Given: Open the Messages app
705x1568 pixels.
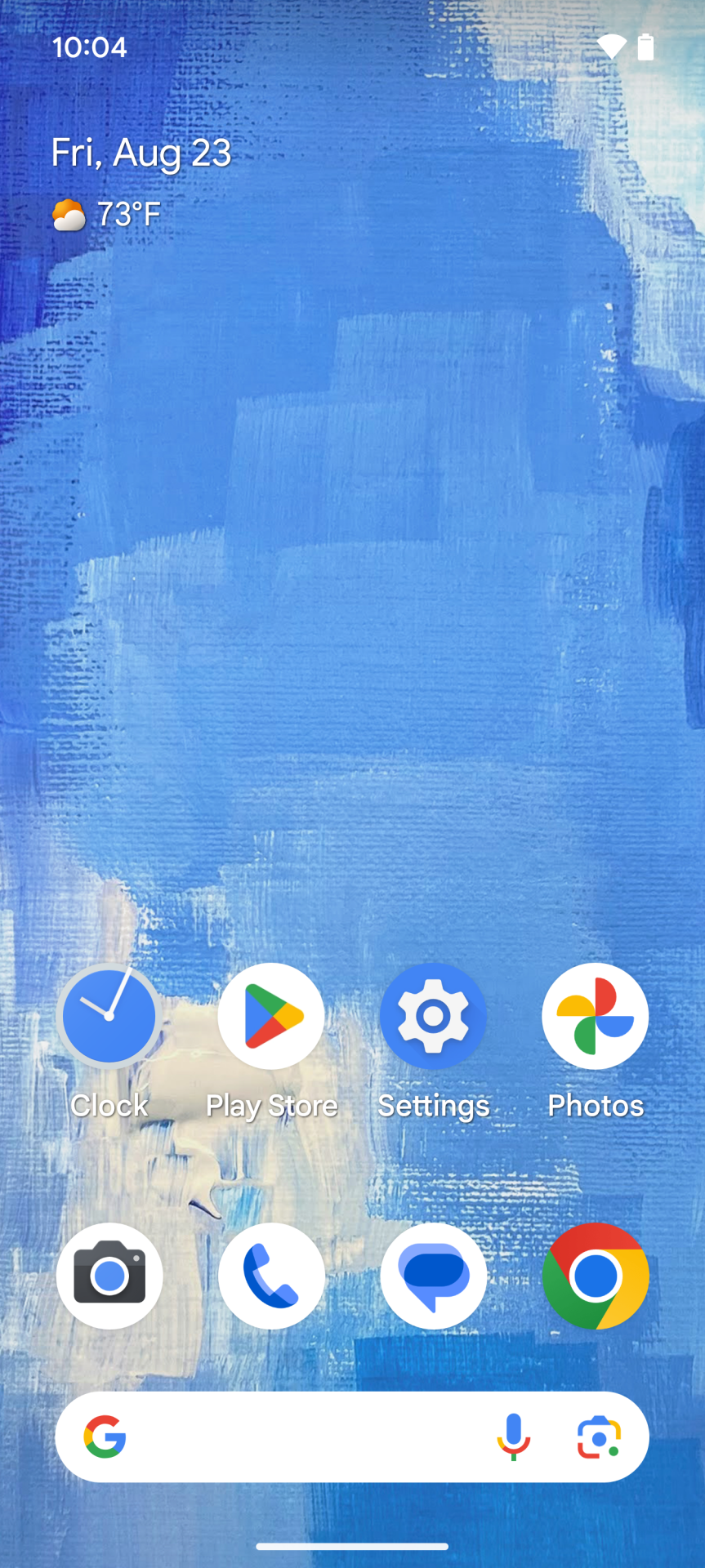Looking at the screenshot, I should tap(433, 1276).
